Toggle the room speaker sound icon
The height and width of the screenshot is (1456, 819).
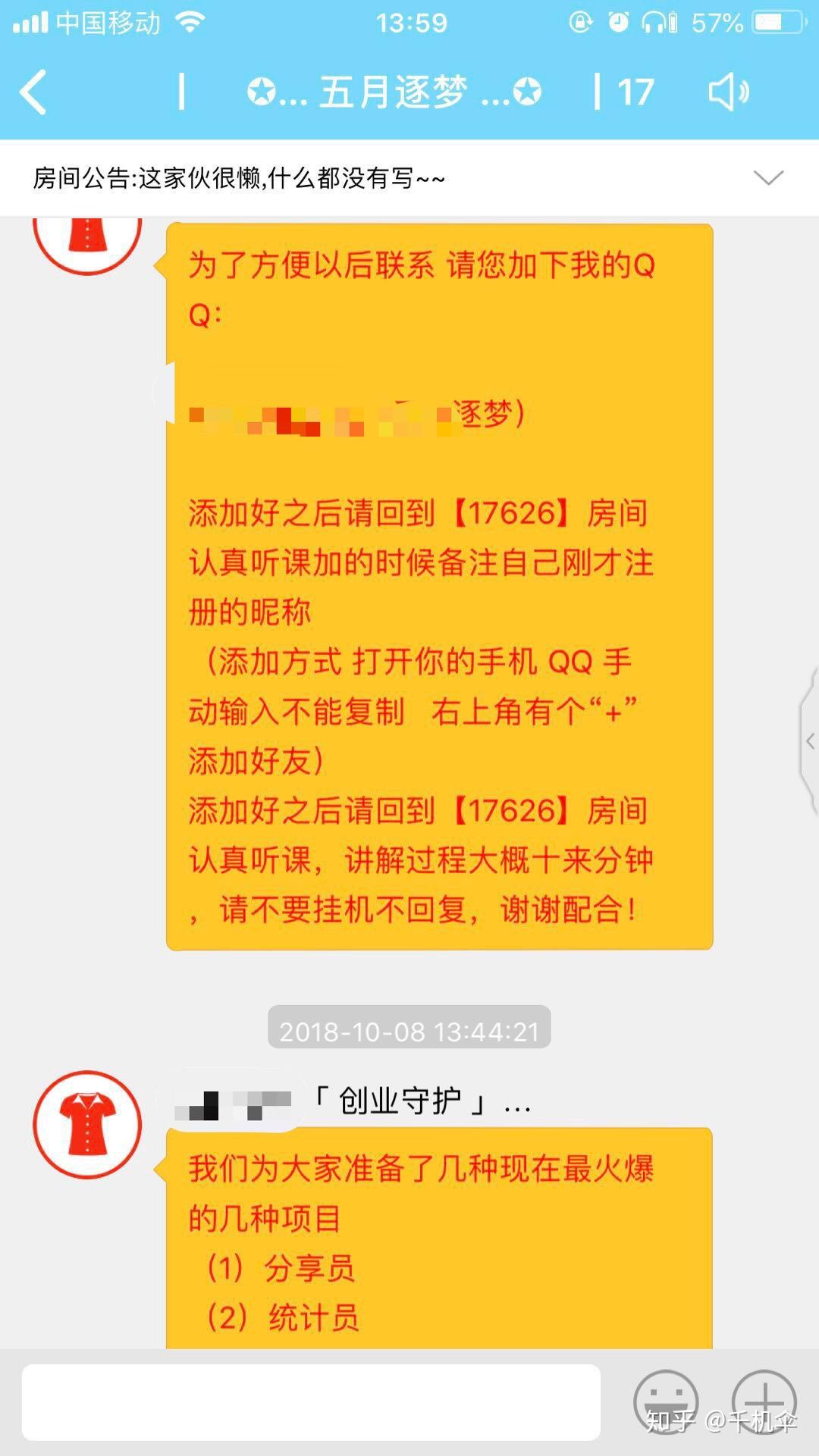(x=729, y=92)
